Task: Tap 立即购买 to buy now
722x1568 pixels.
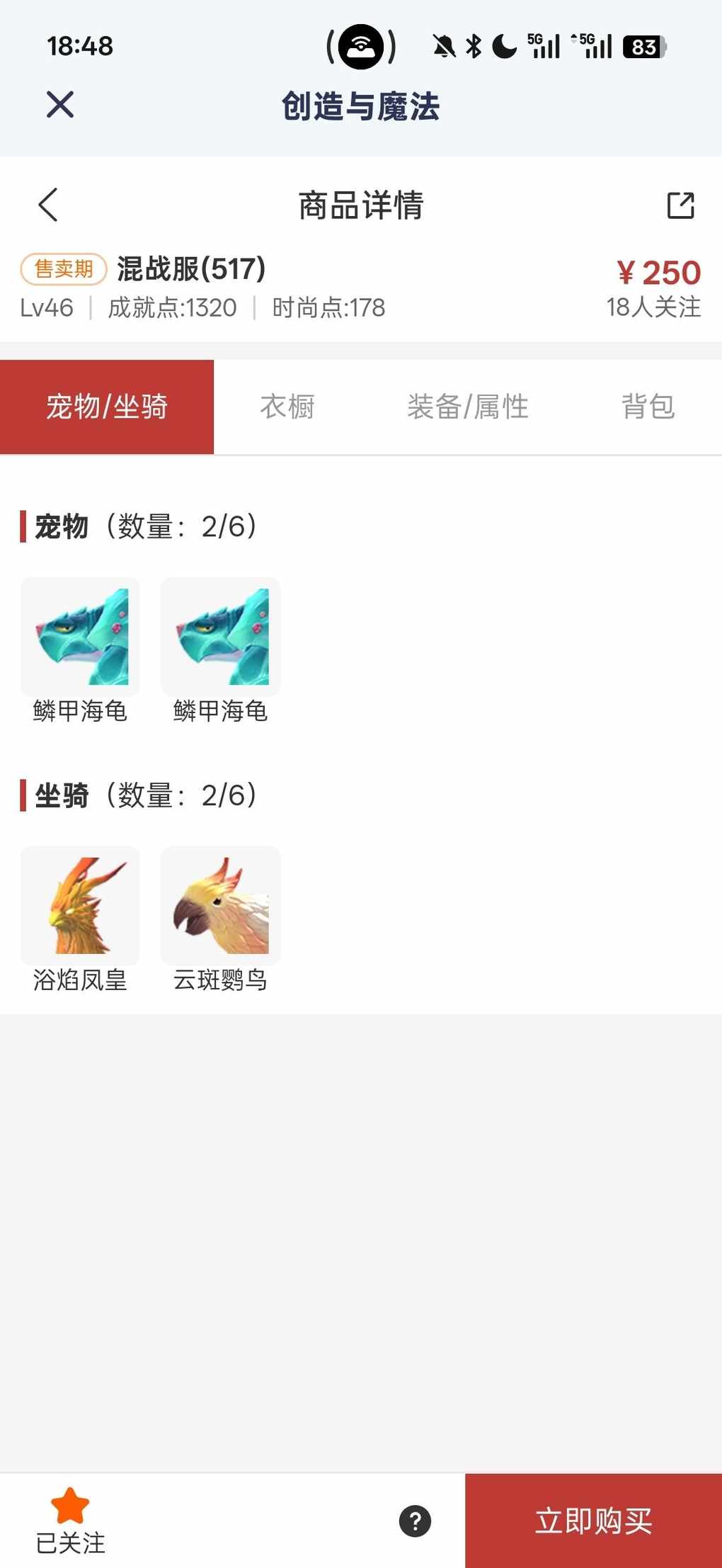Action: click(593, 1521)
